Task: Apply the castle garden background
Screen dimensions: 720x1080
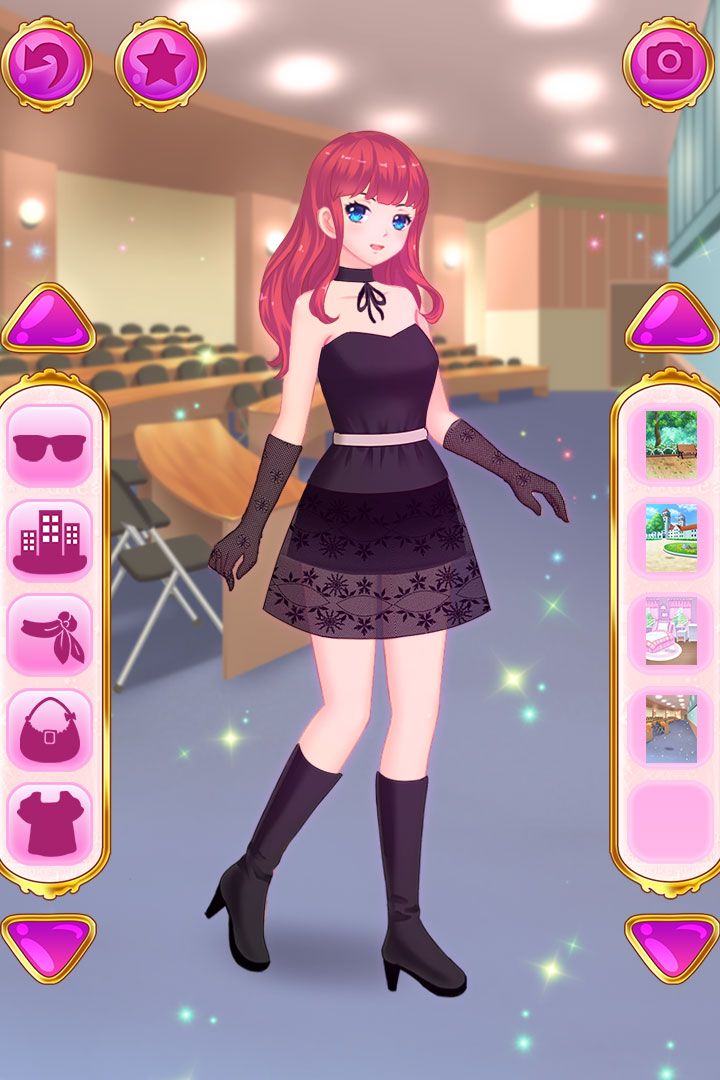Action: (671, 541)
